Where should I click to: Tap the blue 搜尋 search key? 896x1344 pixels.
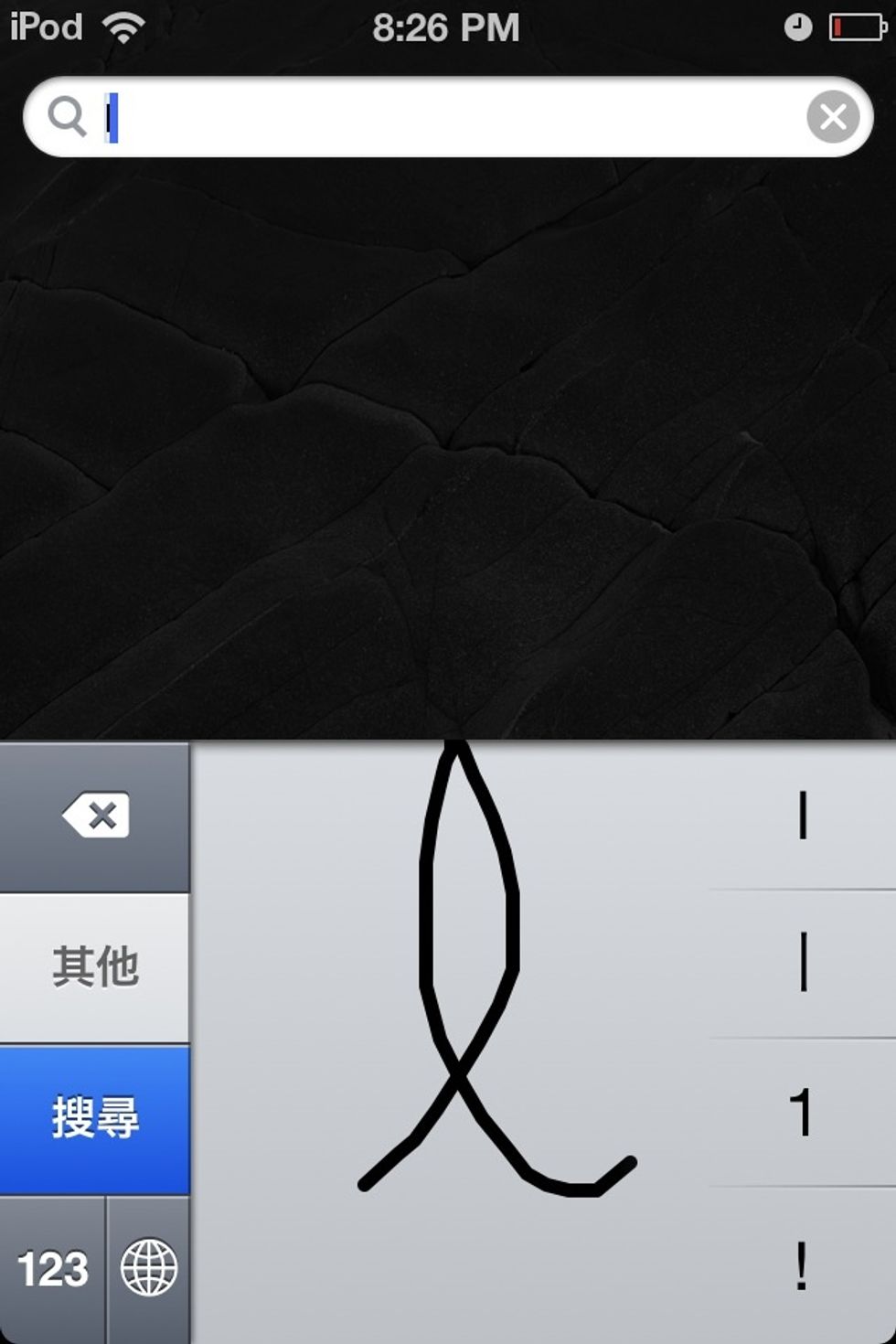click(x=95, y=1118)
